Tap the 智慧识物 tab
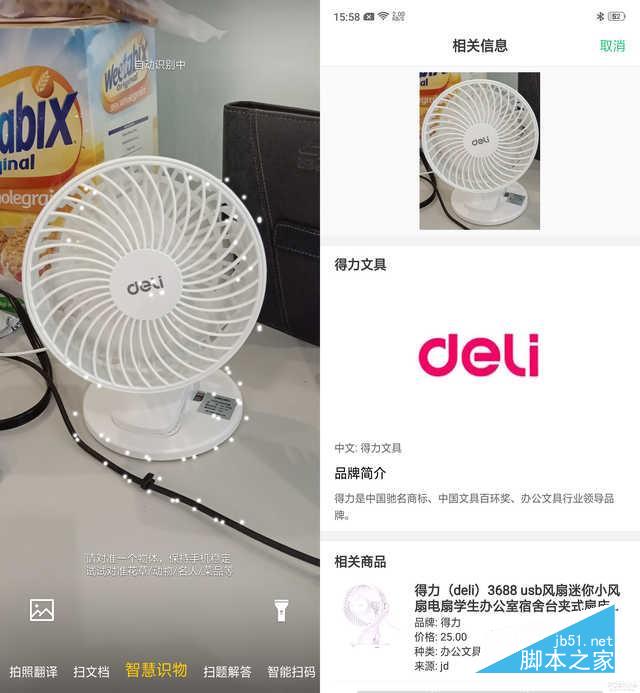This screenshot has height=693, width=640. (156, 671)
